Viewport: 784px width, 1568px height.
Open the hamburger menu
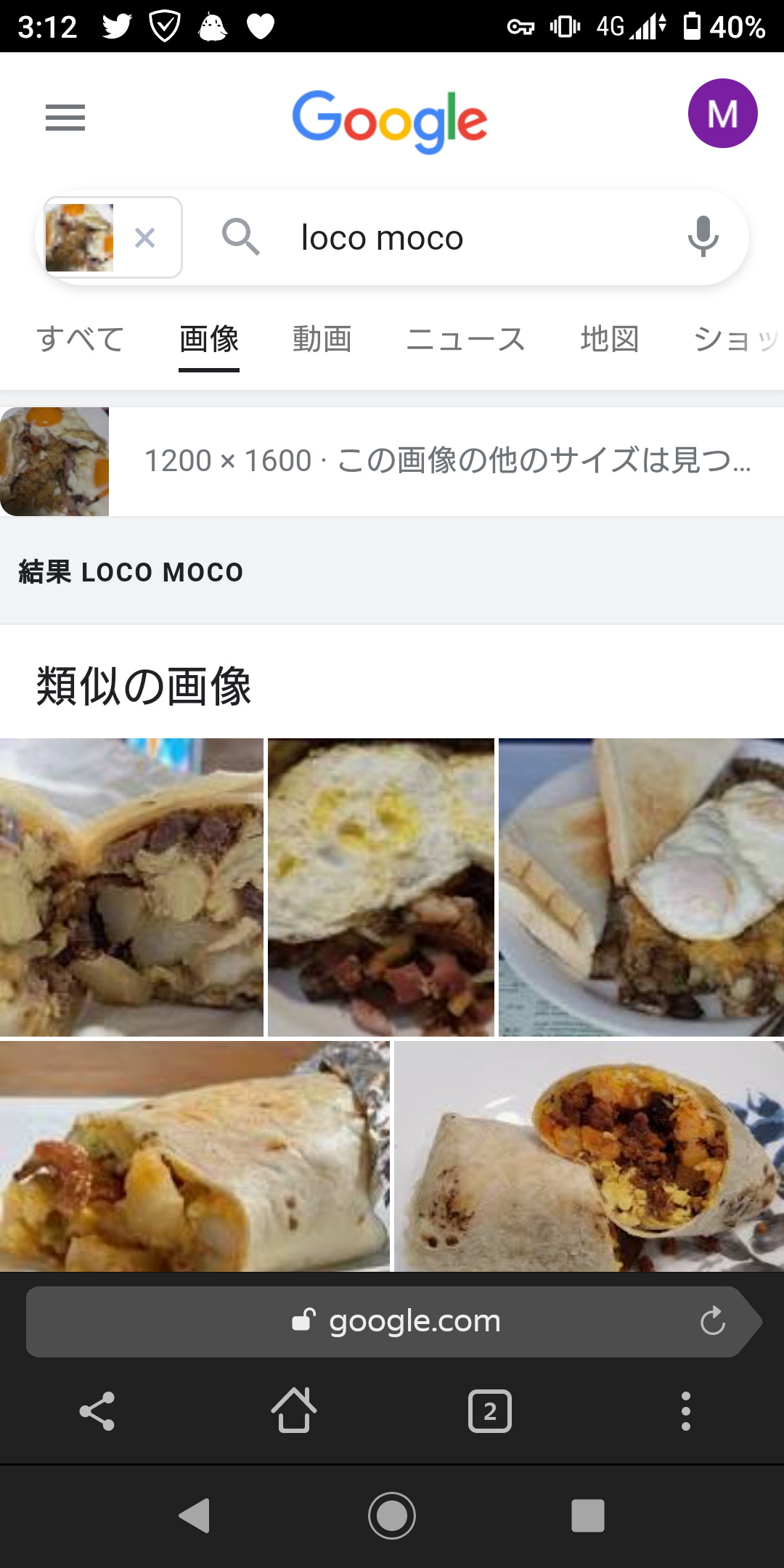pos(65,118)
